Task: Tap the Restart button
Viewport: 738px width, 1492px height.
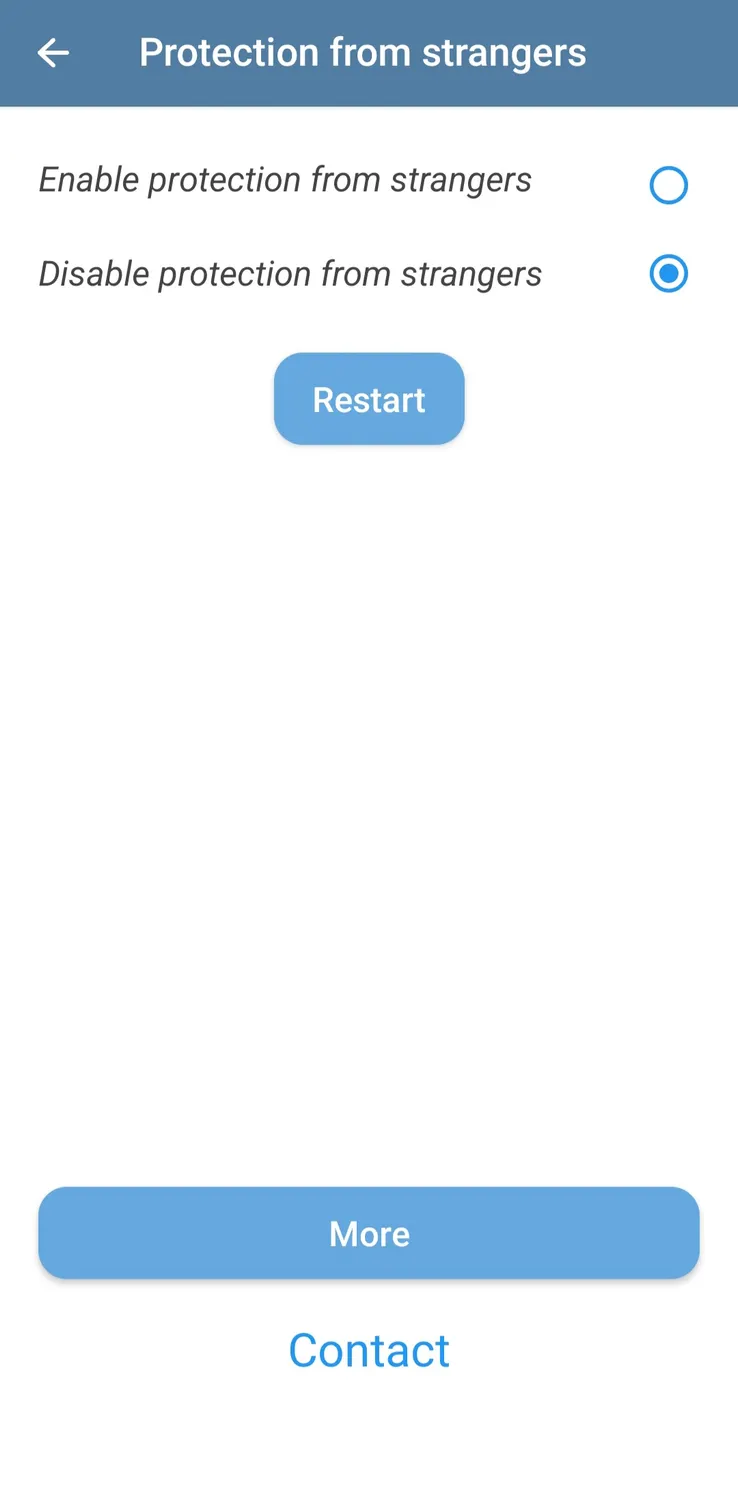Action: tap(369, 399)
